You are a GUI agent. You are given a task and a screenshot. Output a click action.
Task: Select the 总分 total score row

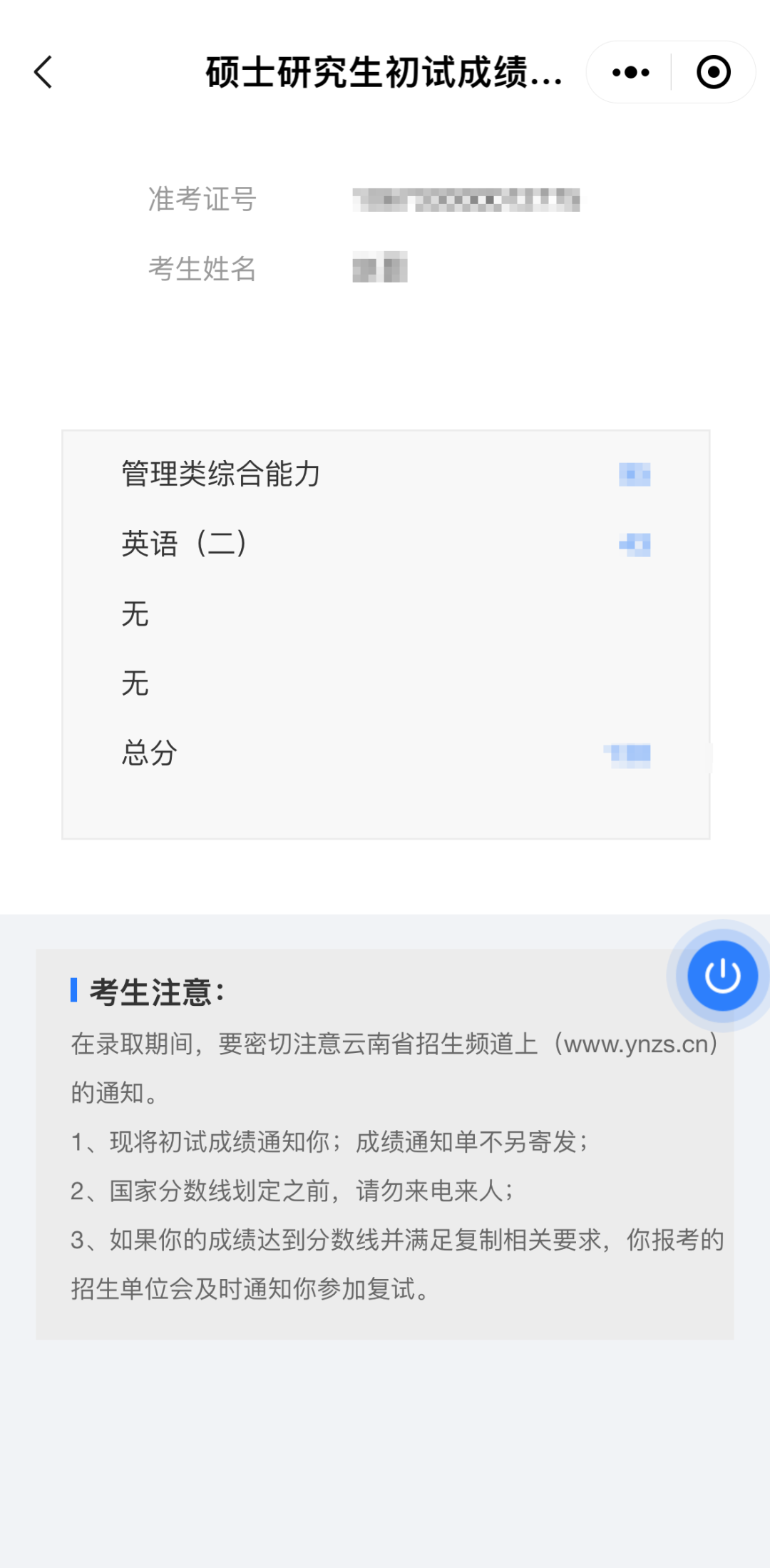[x=385, y=753]
